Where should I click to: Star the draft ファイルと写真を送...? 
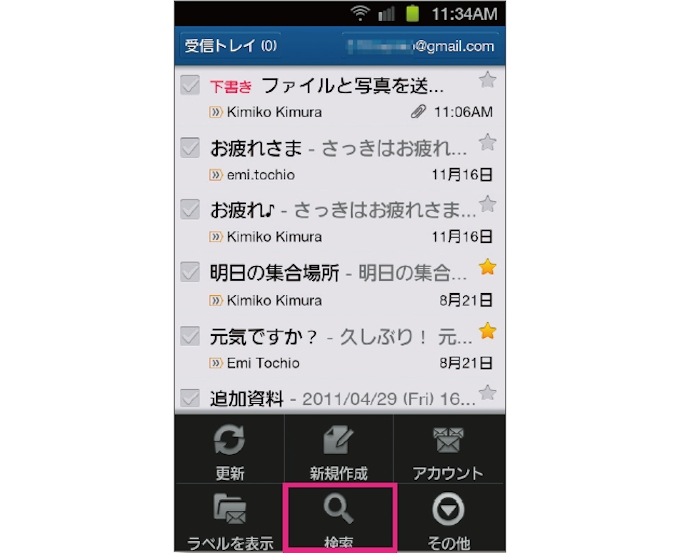487,81
